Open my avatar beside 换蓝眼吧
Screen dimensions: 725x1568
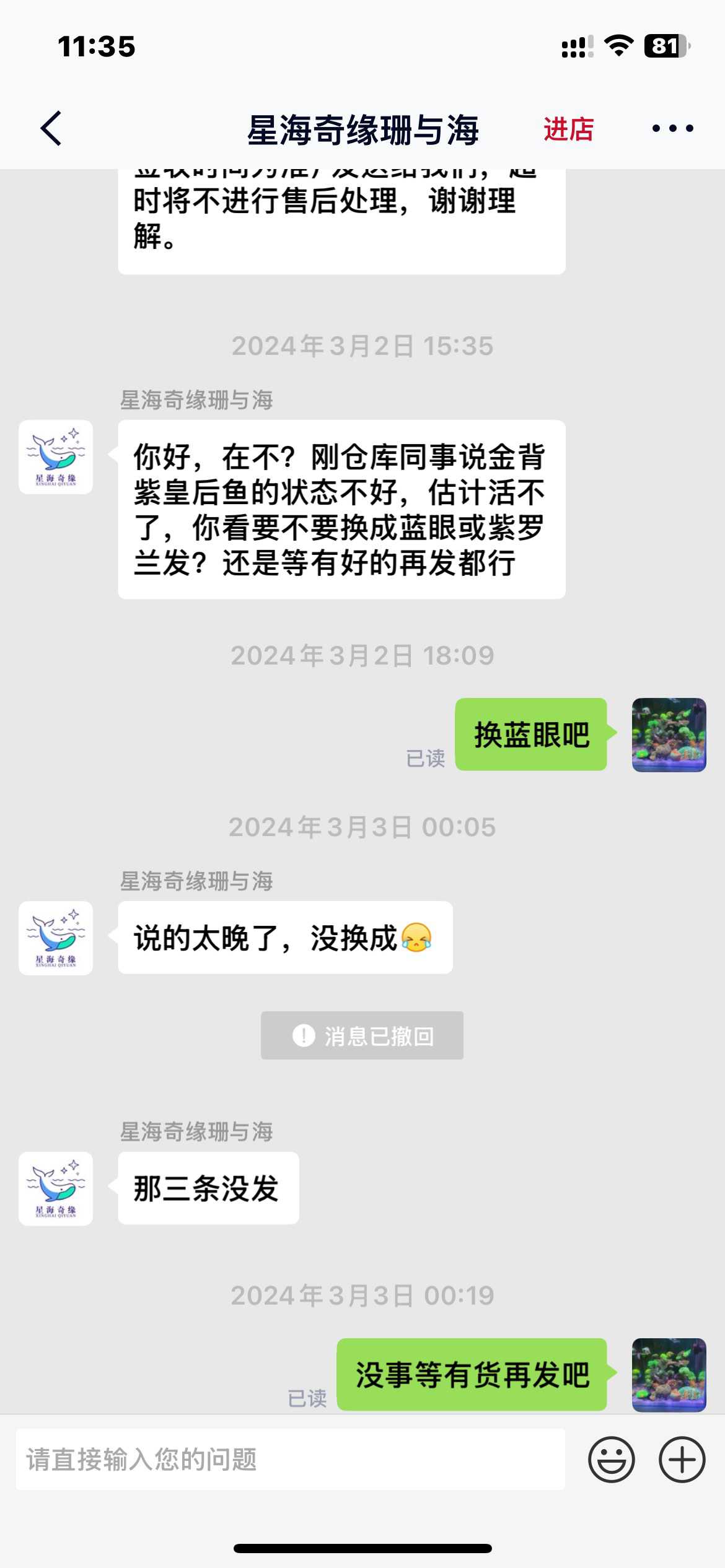(x=669, y=734)
